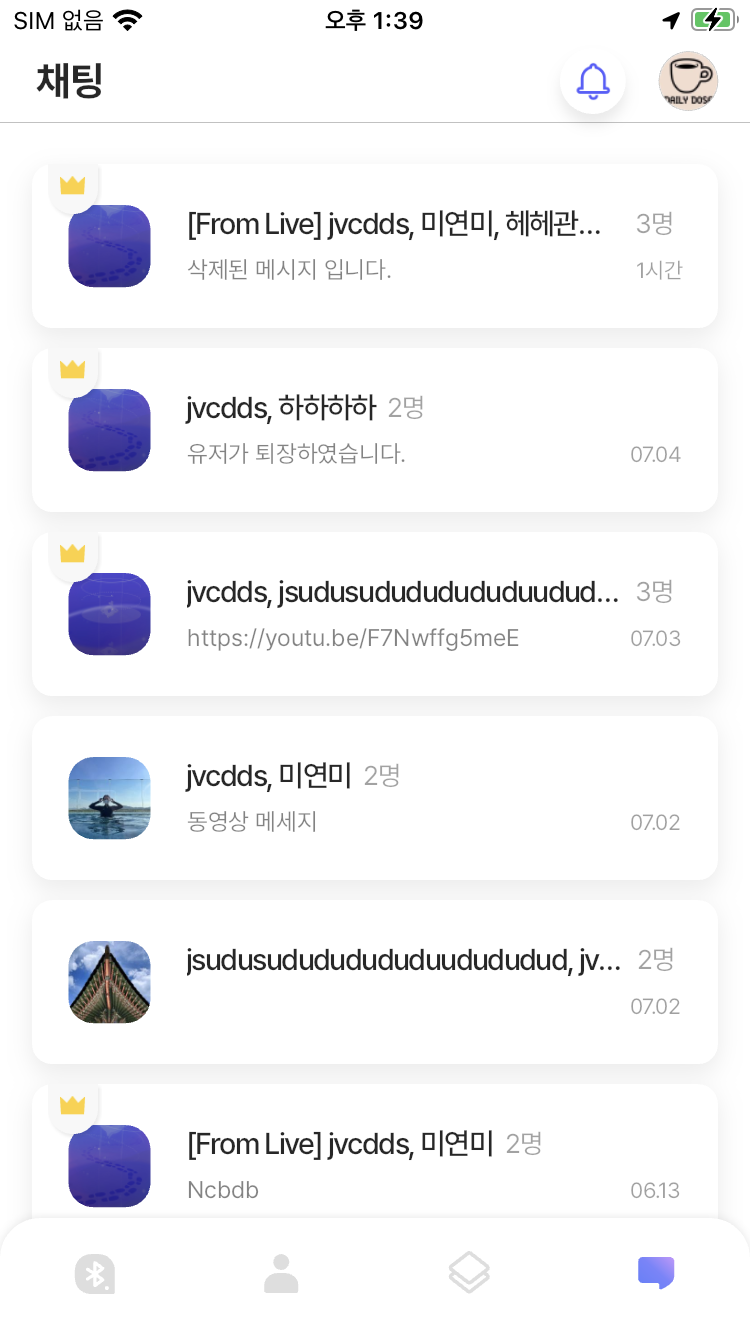The height and width of the screenshot is (1334, 750).
Task: Open the chat bubble tab icon
Action: 655,1272
